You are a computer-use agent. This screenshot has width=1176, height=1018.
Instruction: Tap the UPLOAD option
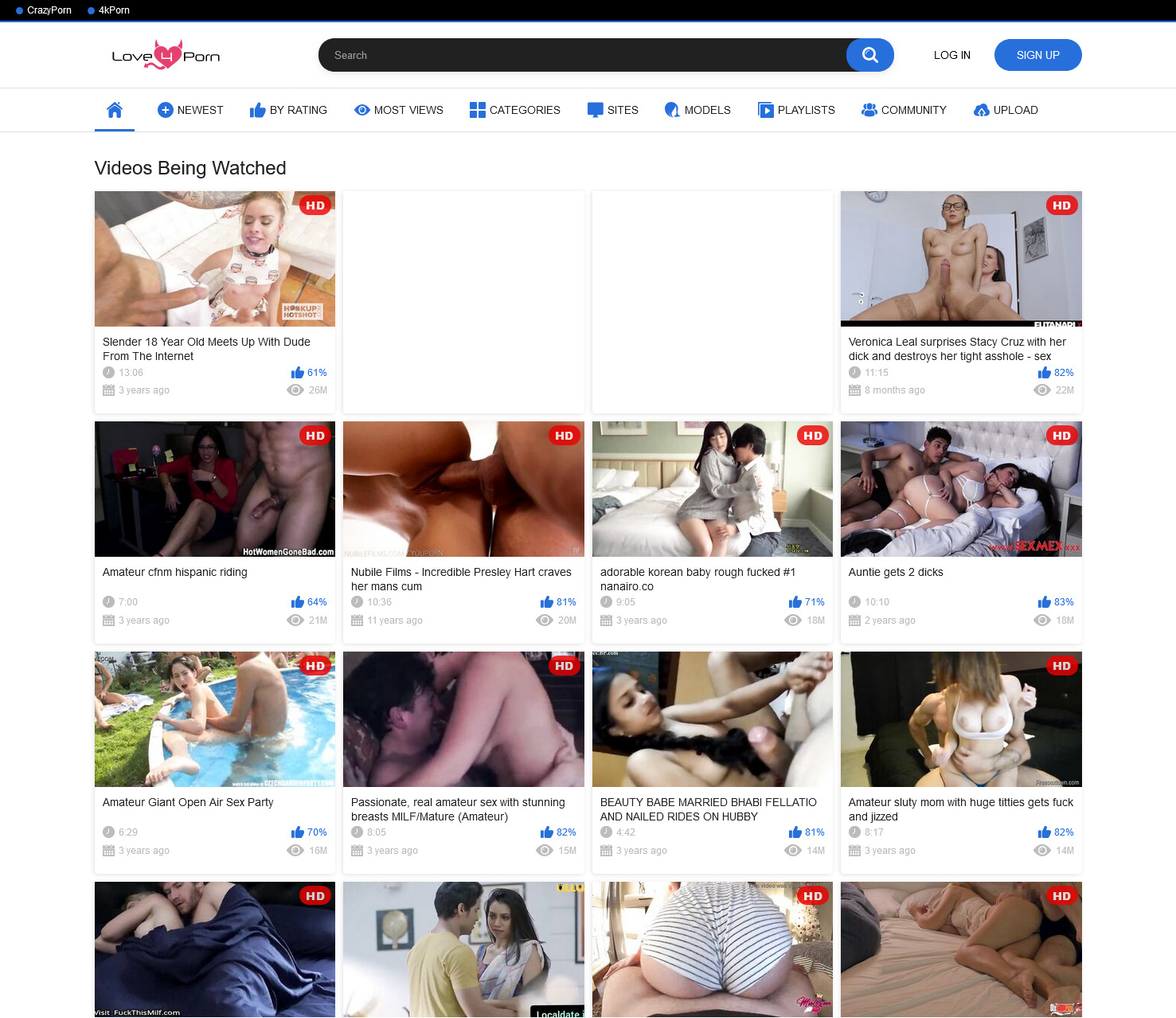click(1006, 110)
